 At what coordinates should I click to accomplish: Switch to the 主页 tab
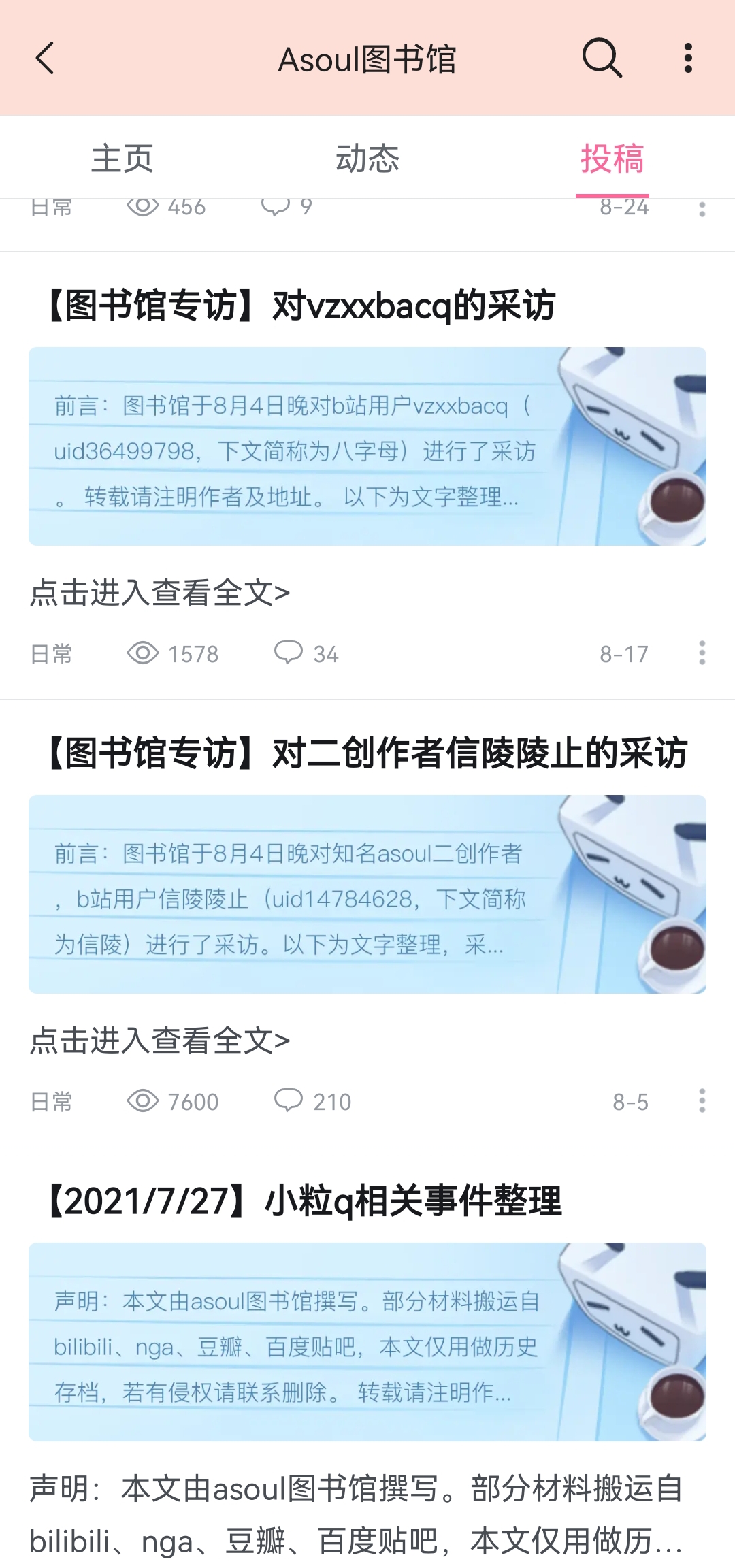click(x=122, y=159)
